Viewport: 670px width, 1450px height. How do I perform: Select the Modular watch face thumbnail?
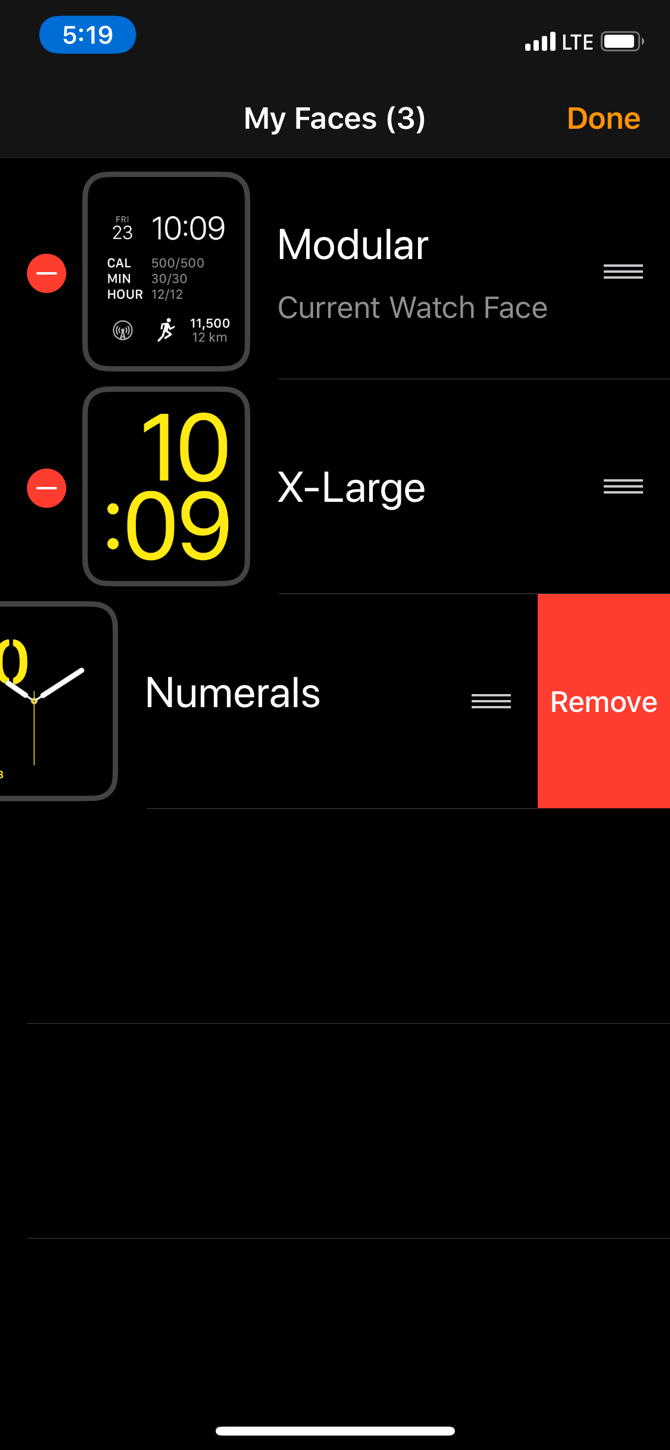point(166,272)
